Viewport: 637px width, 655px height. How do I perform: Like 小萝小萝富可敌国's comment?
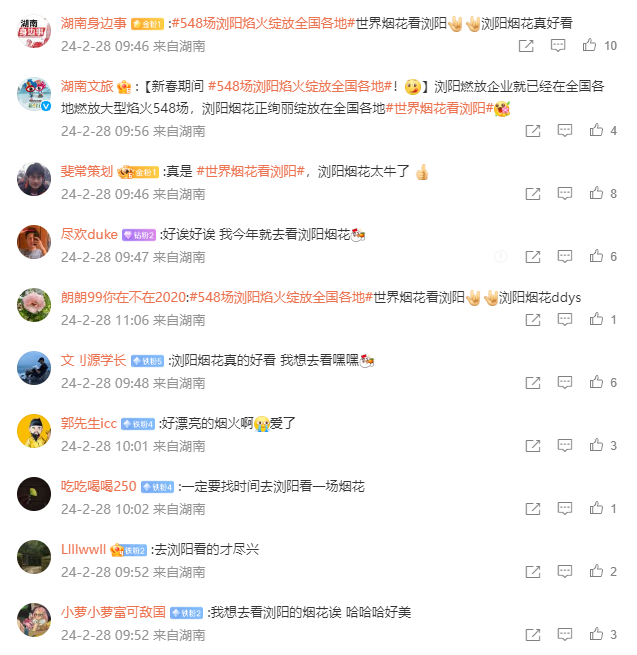click(x=597, y=635)
